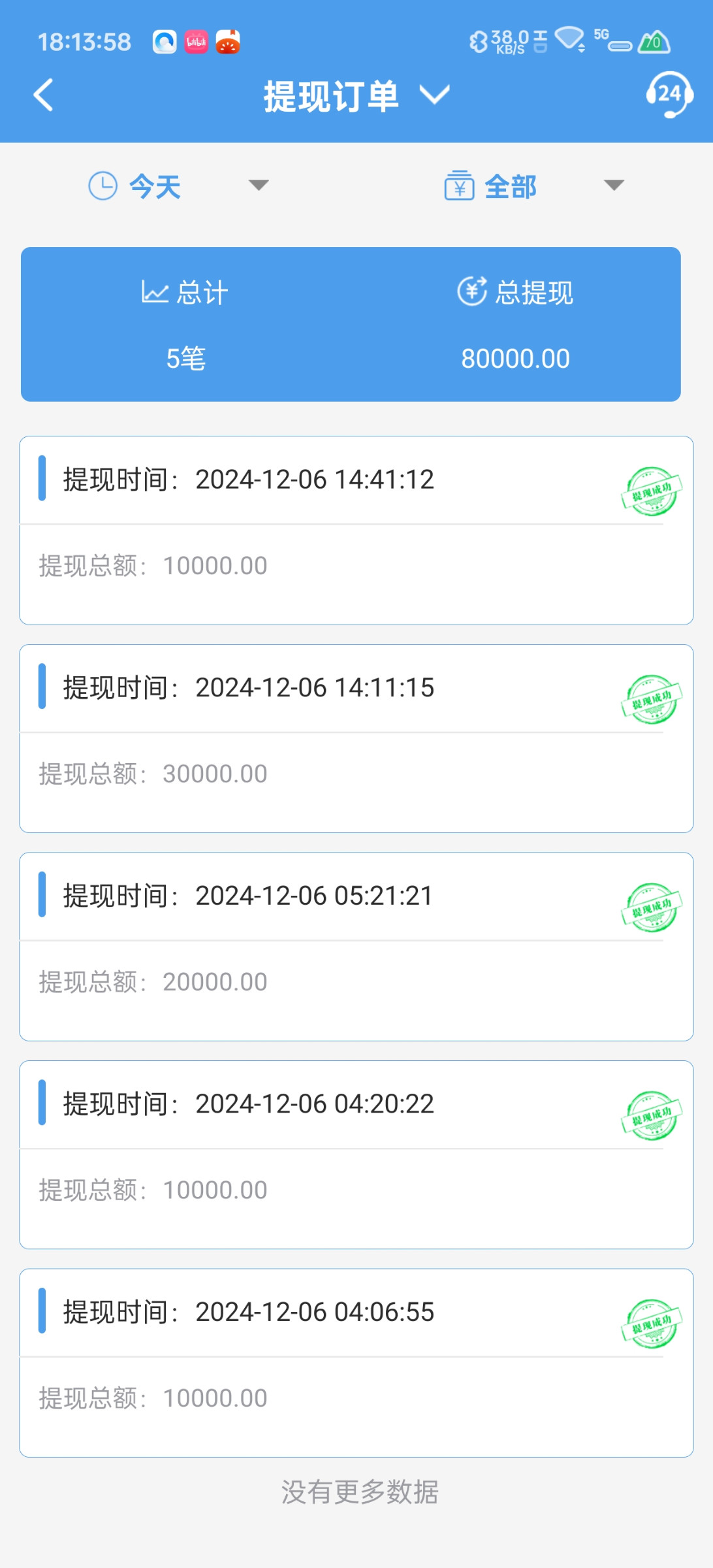
Task: Open the 全部 status filter dropdown
Action: coord(533,186)
